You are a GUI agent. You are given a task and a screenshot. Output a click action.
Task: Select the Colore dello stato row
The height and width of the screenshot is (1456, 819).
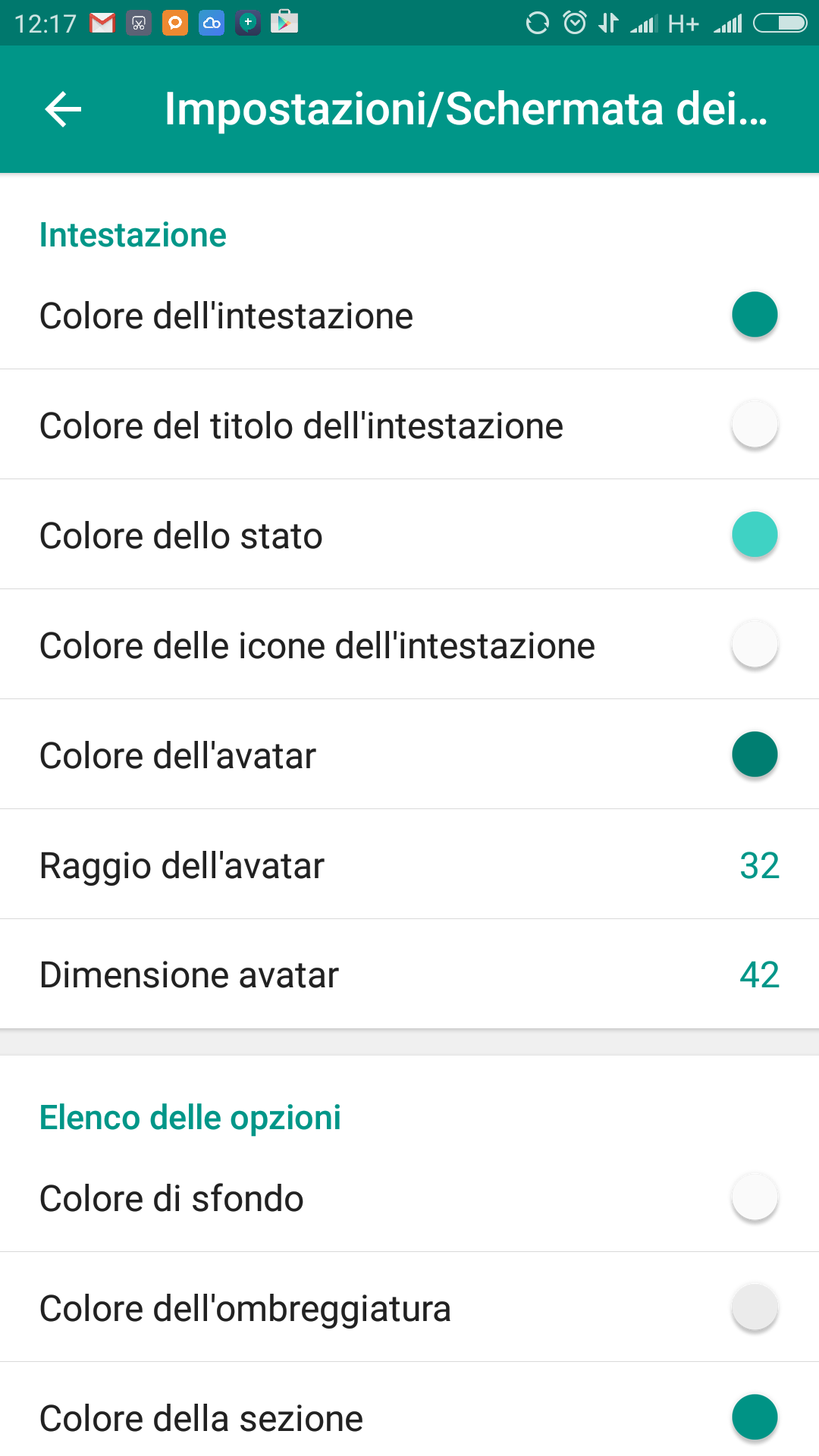coord(409,535)
